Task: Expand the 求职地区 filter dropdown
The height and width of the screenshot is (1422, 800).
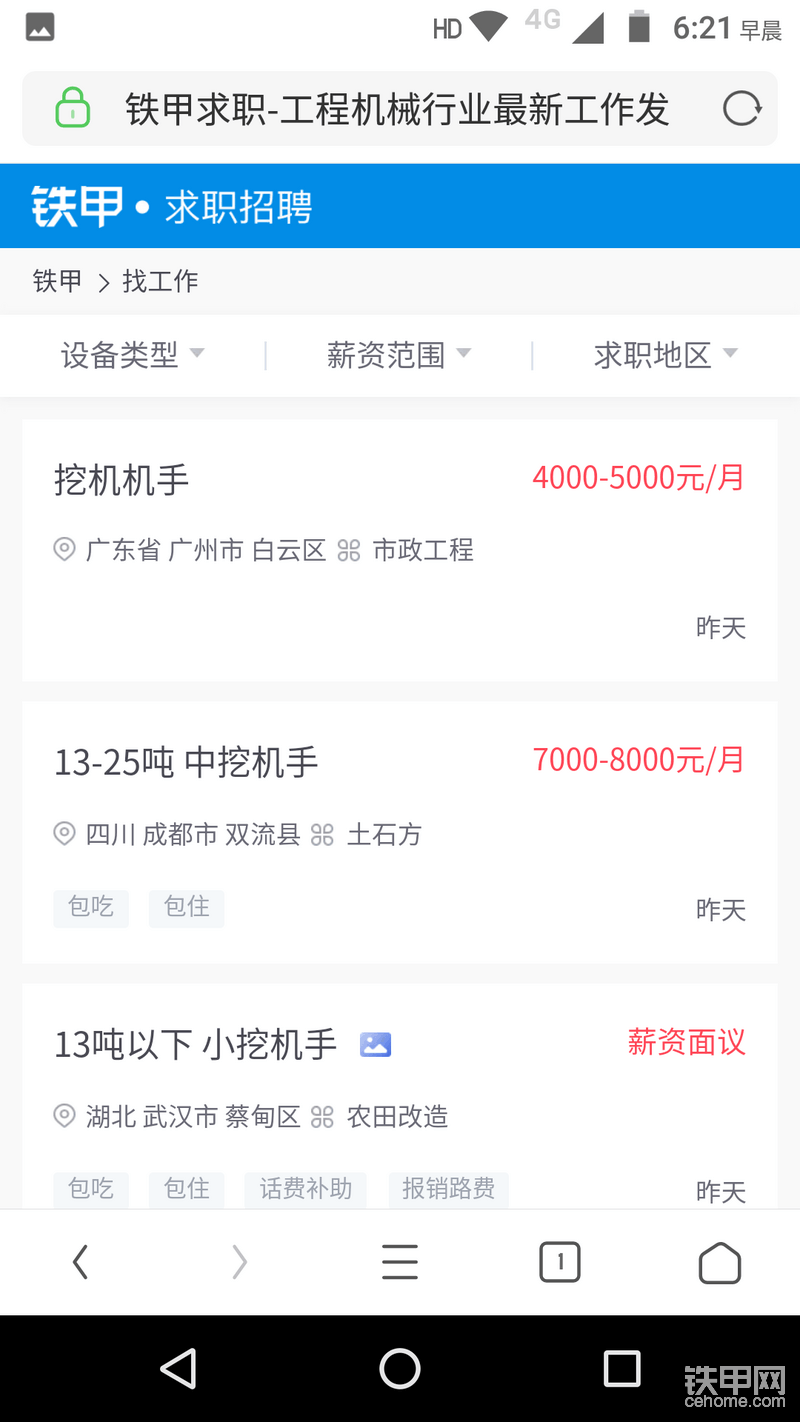Action: pos(666,354)
